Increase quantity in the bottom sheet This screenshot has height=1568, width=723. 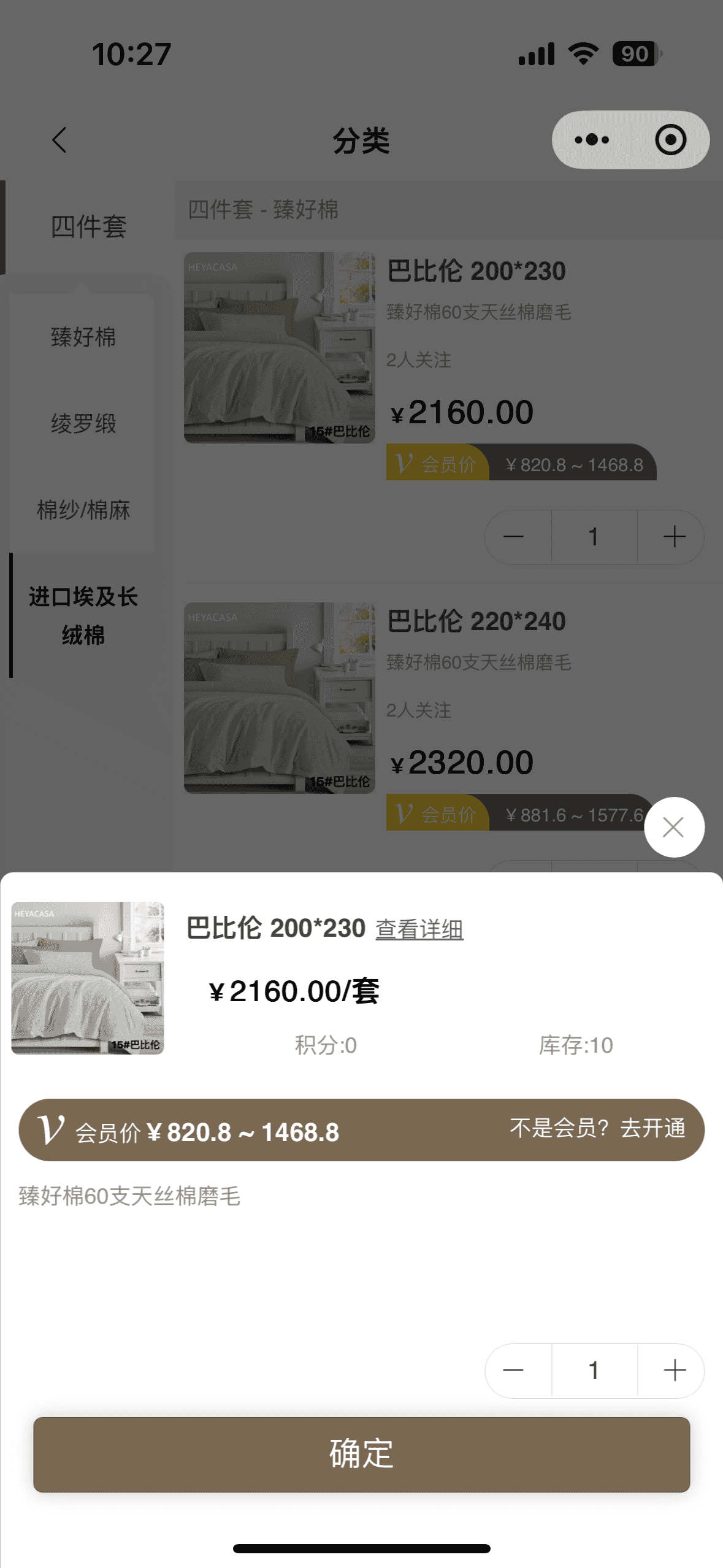click(674, 1370)
